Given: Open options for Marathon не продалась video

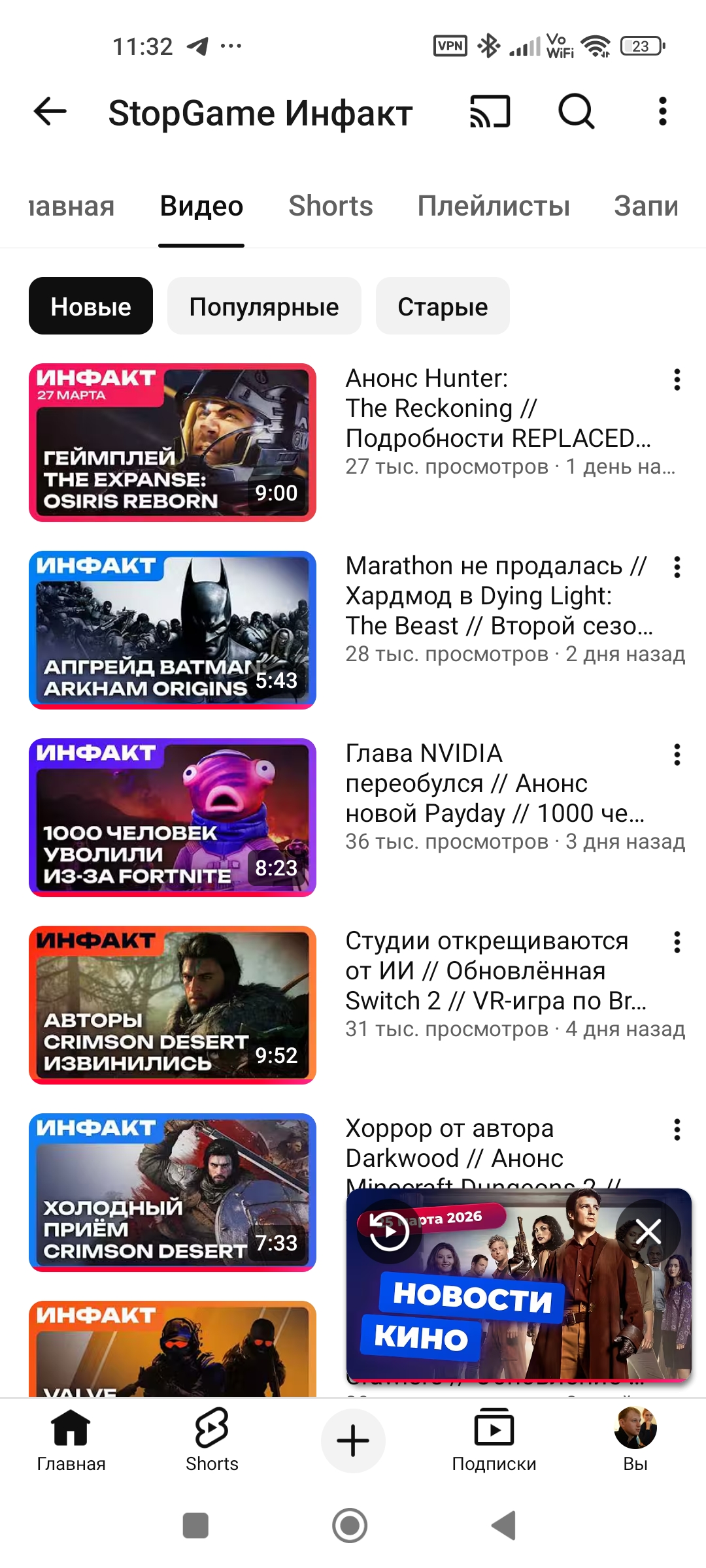Looking at the screenshot, I should point(677,567).
